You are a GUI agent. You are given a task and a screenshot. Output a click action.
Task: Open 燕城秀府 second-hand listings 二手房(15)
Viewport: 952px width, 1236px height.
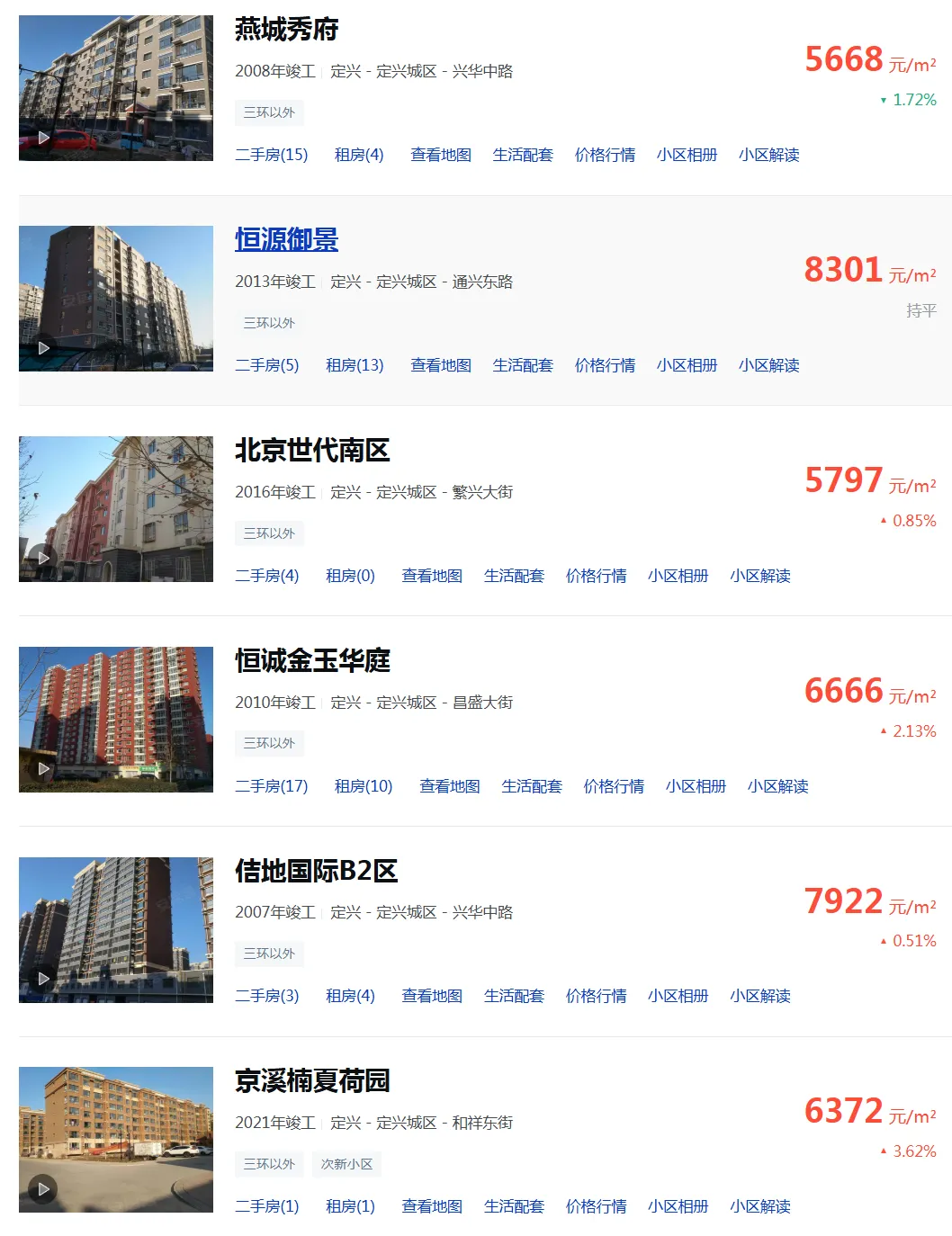coord(271,155)
